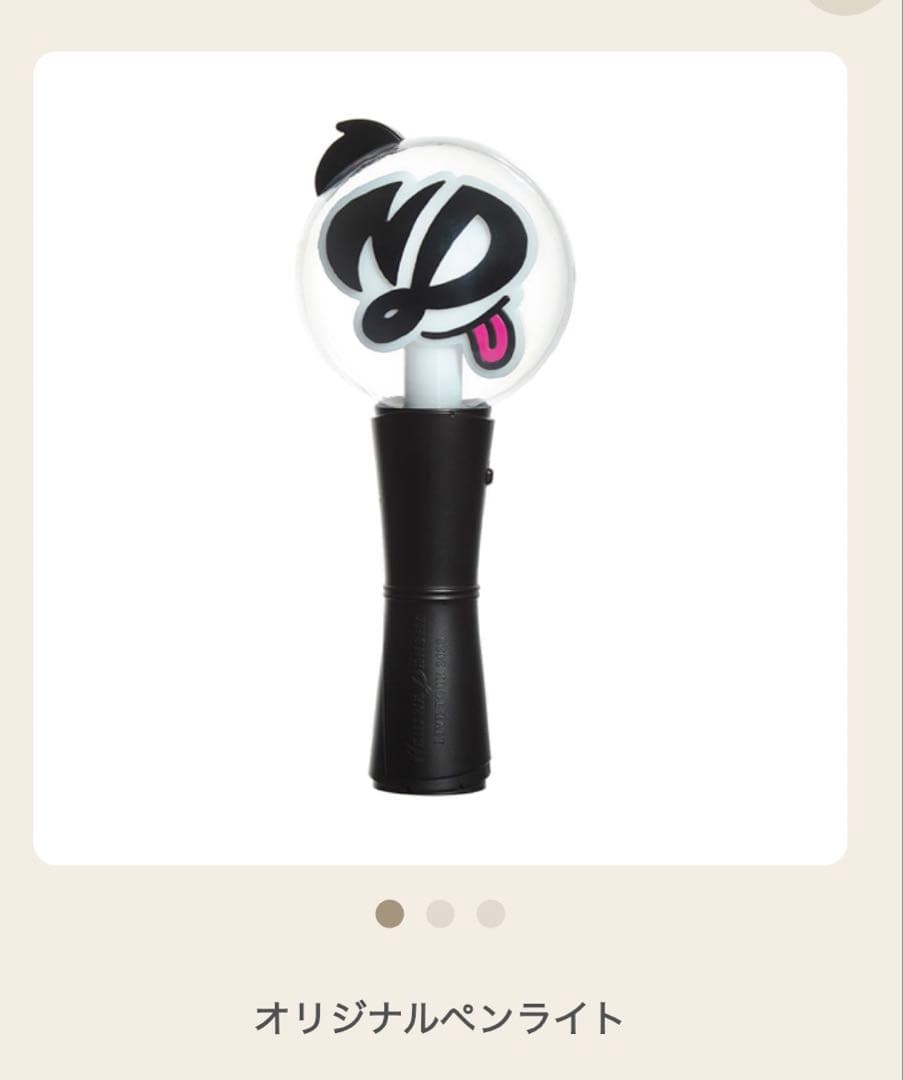Tap the first carousel page dot
Viewport: 903px width, 1080px height.
tap(390, 914)
